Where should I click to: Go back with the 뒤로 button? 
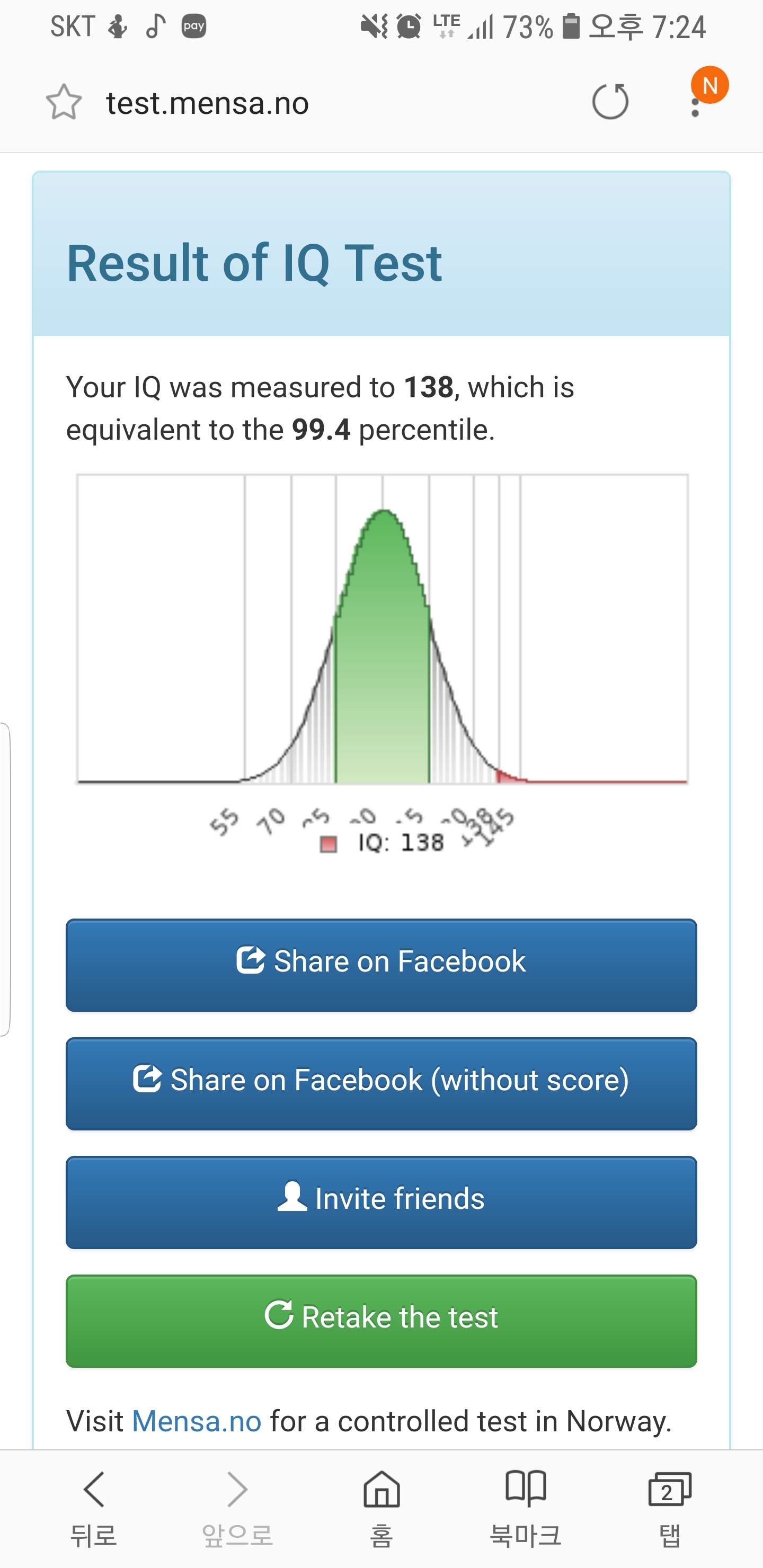(93, 1508)
